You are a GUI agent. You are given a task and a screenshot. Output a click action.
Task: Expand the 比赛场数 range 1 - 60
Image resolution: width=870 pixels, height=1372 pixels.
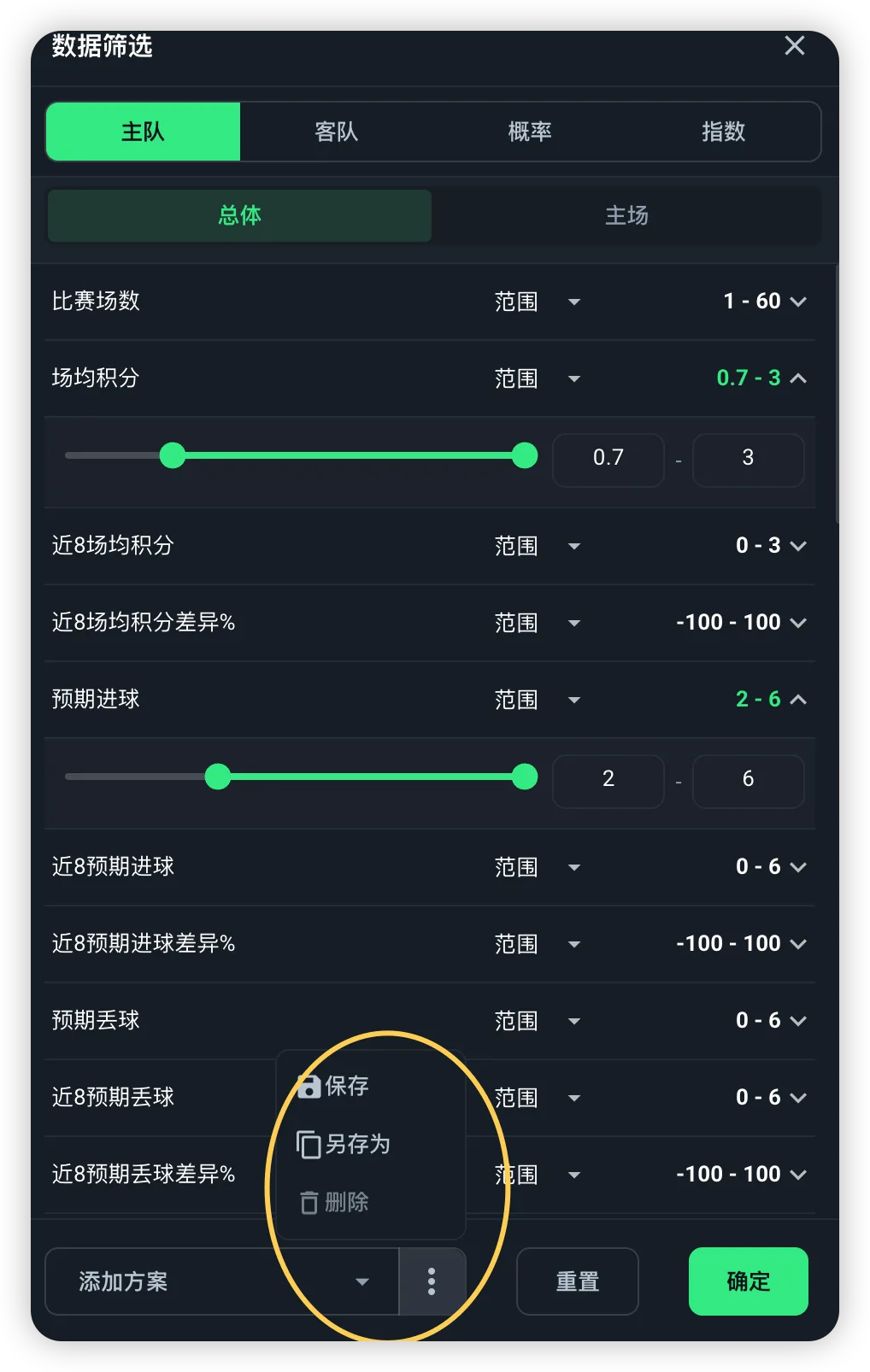click(x=765, y=302)
